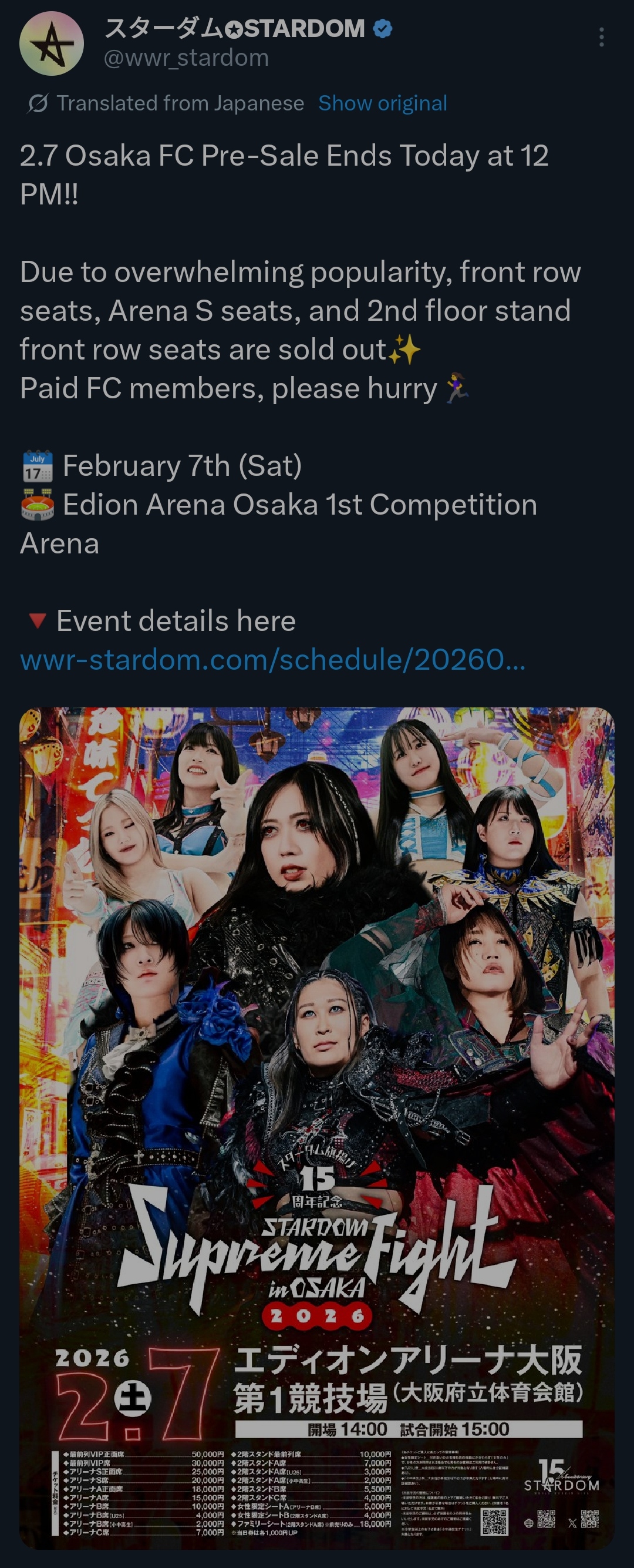View the @wwr_stardom account name
The width and height of the screenshot is (634, 1568).
point(186,58)
